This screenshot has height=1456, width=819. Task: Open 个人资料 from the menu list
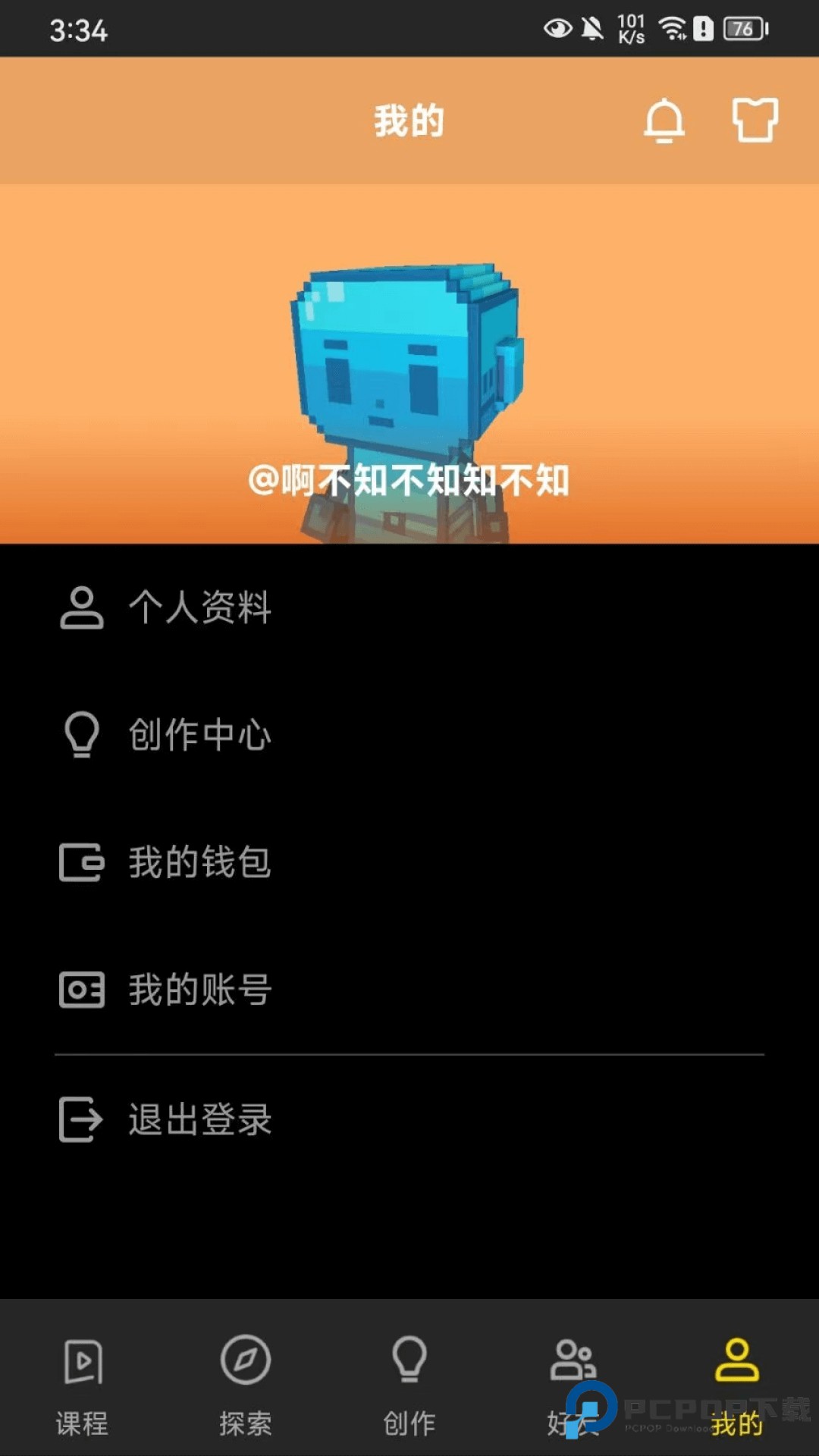pyautogui.click(x=199, y=607)
